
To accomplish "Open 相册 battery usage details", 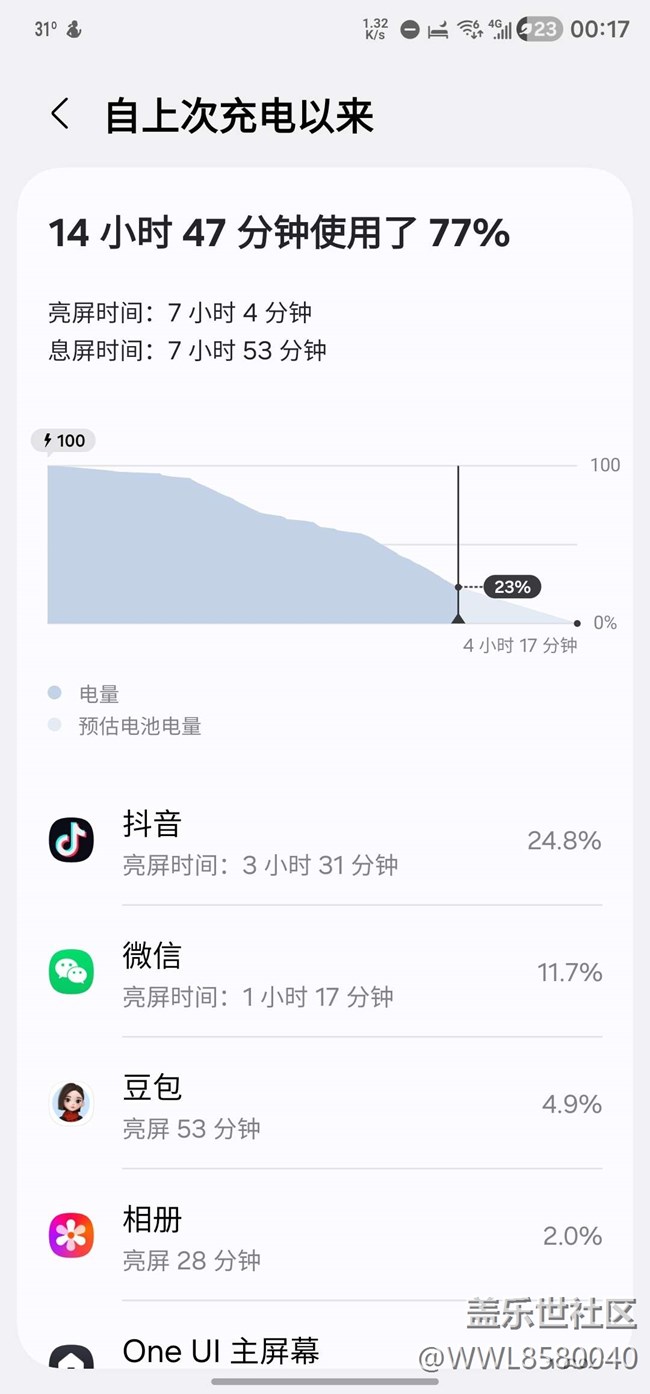I will 325,1237.
